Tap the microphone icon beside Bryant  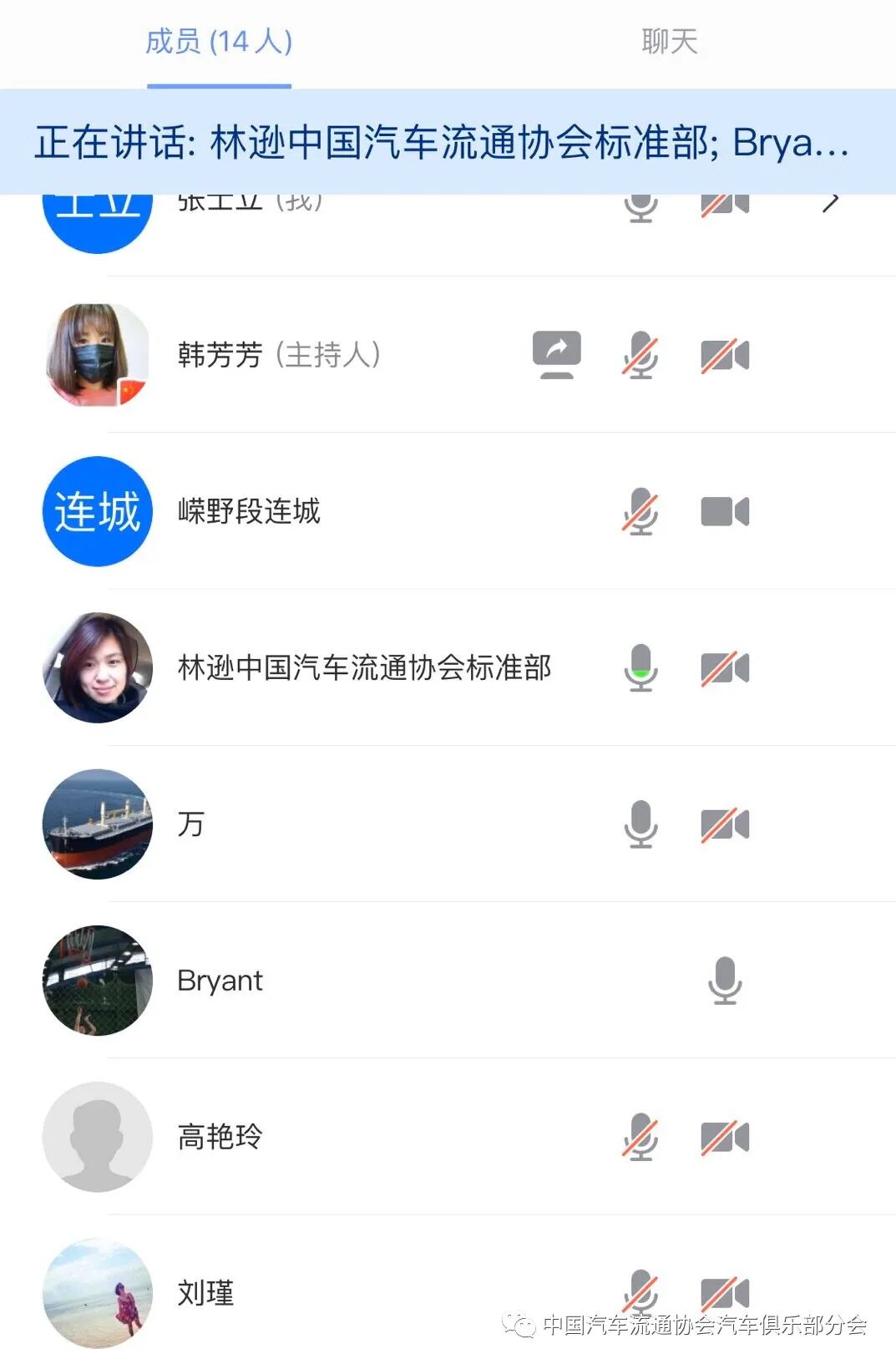725,981
